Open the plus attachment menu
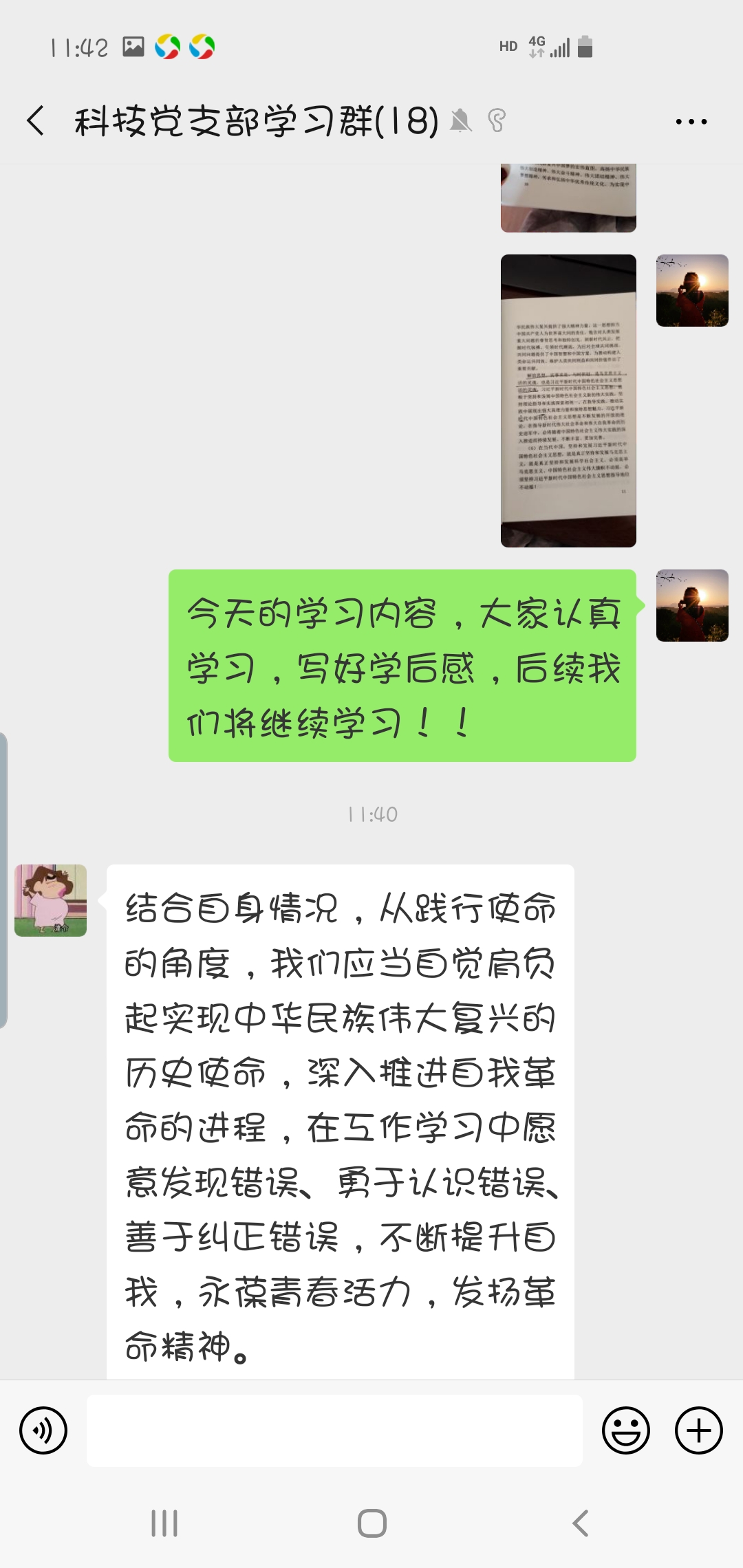The height and width of the screenshot is (1568, 743). pyautogui.click(x=698, y=1430)
